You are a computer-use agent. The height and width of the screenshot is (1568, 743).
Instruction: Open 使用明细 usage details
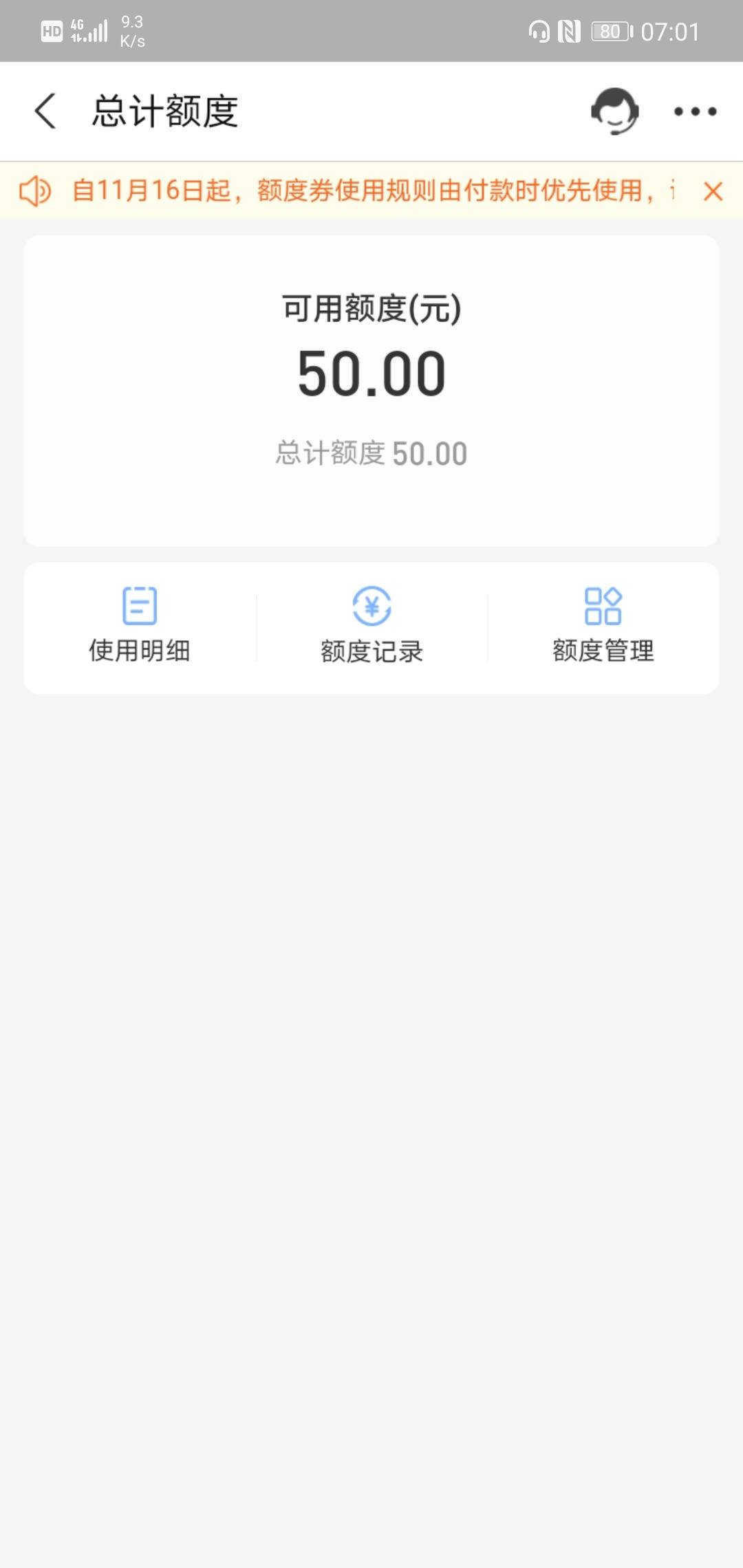tap(140, 625)
